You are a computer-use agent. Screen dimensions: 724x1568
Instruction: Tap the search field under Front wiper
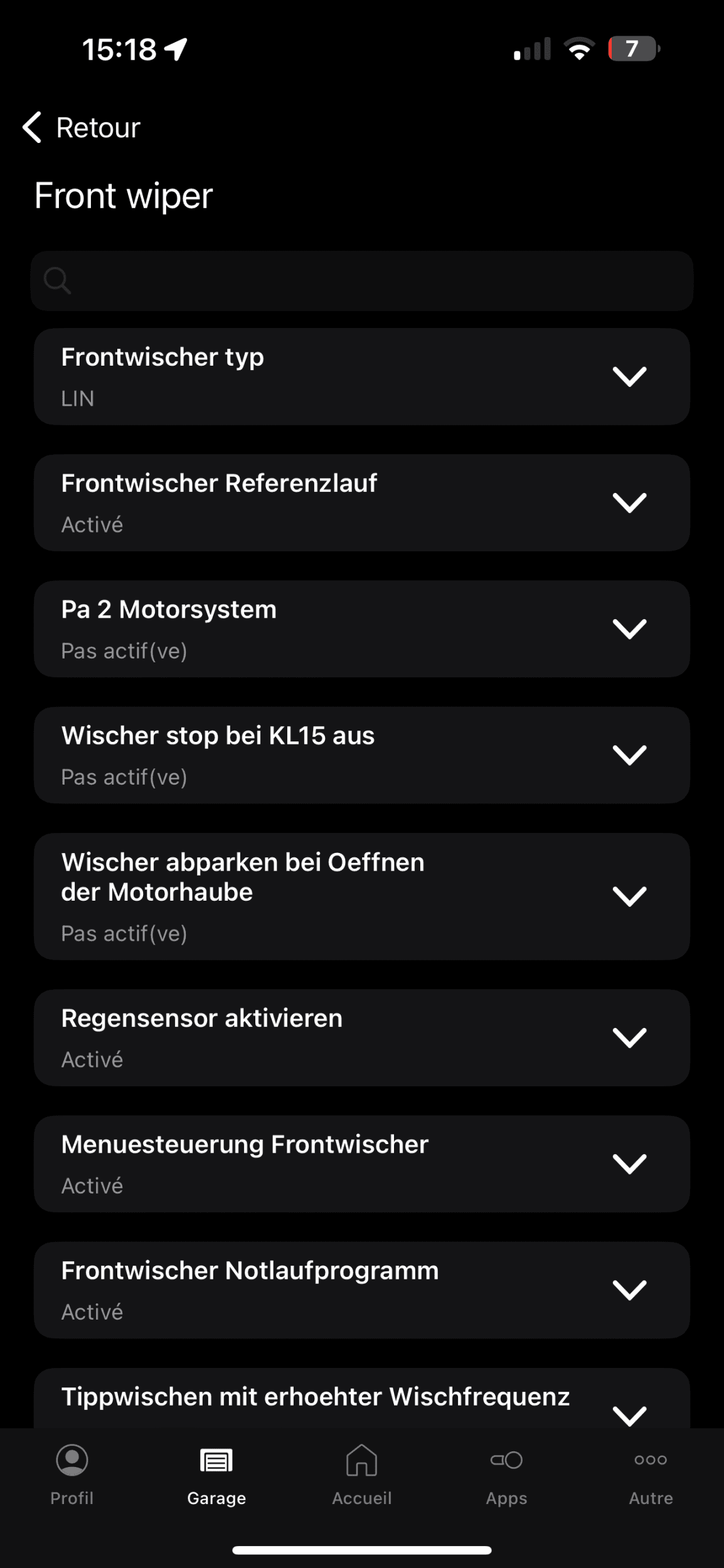point(362,280)
